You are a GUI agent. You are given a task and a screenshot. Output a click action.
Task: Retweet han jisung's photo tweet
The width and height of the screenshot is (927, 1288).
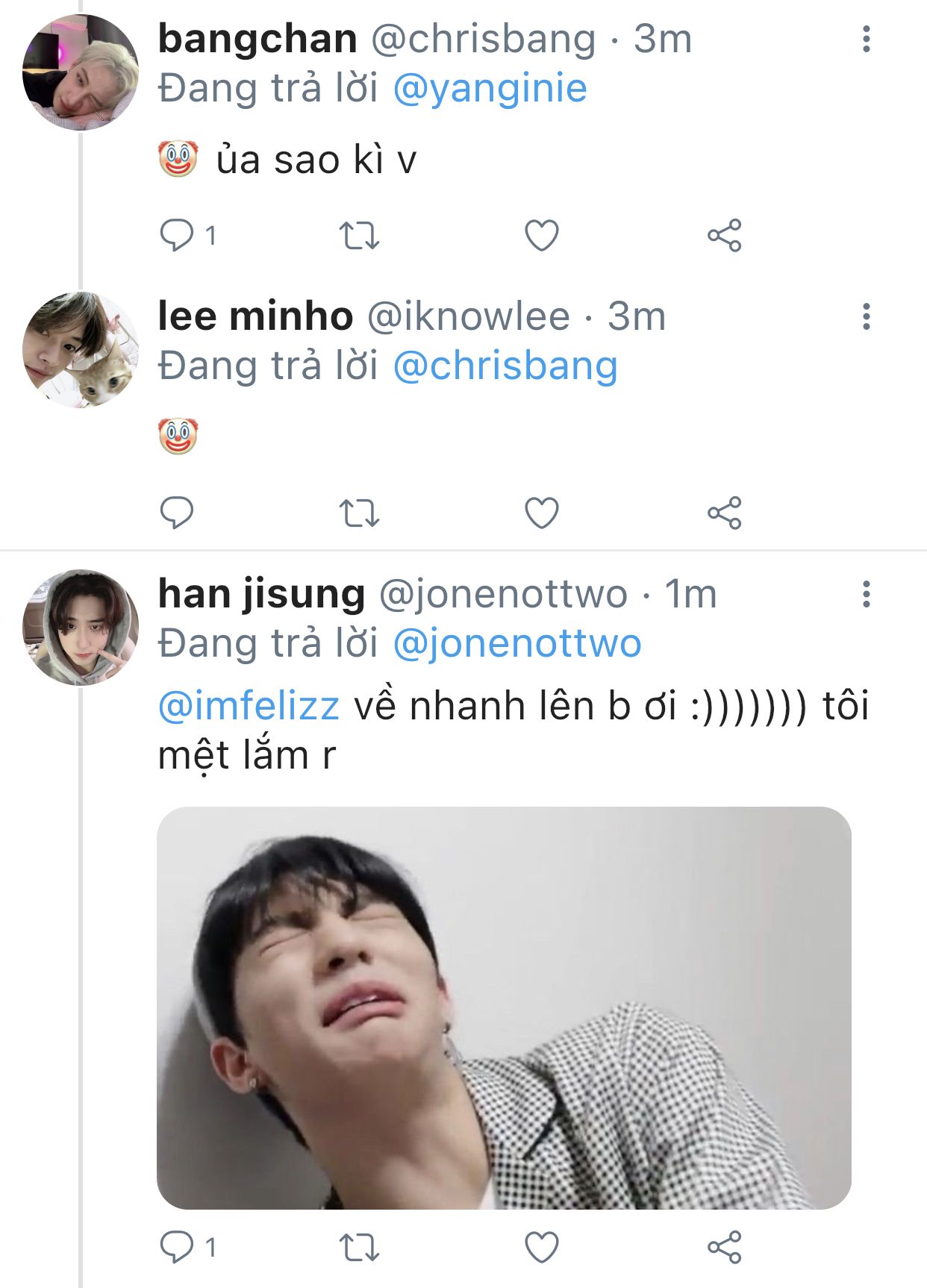[359, 1247]
